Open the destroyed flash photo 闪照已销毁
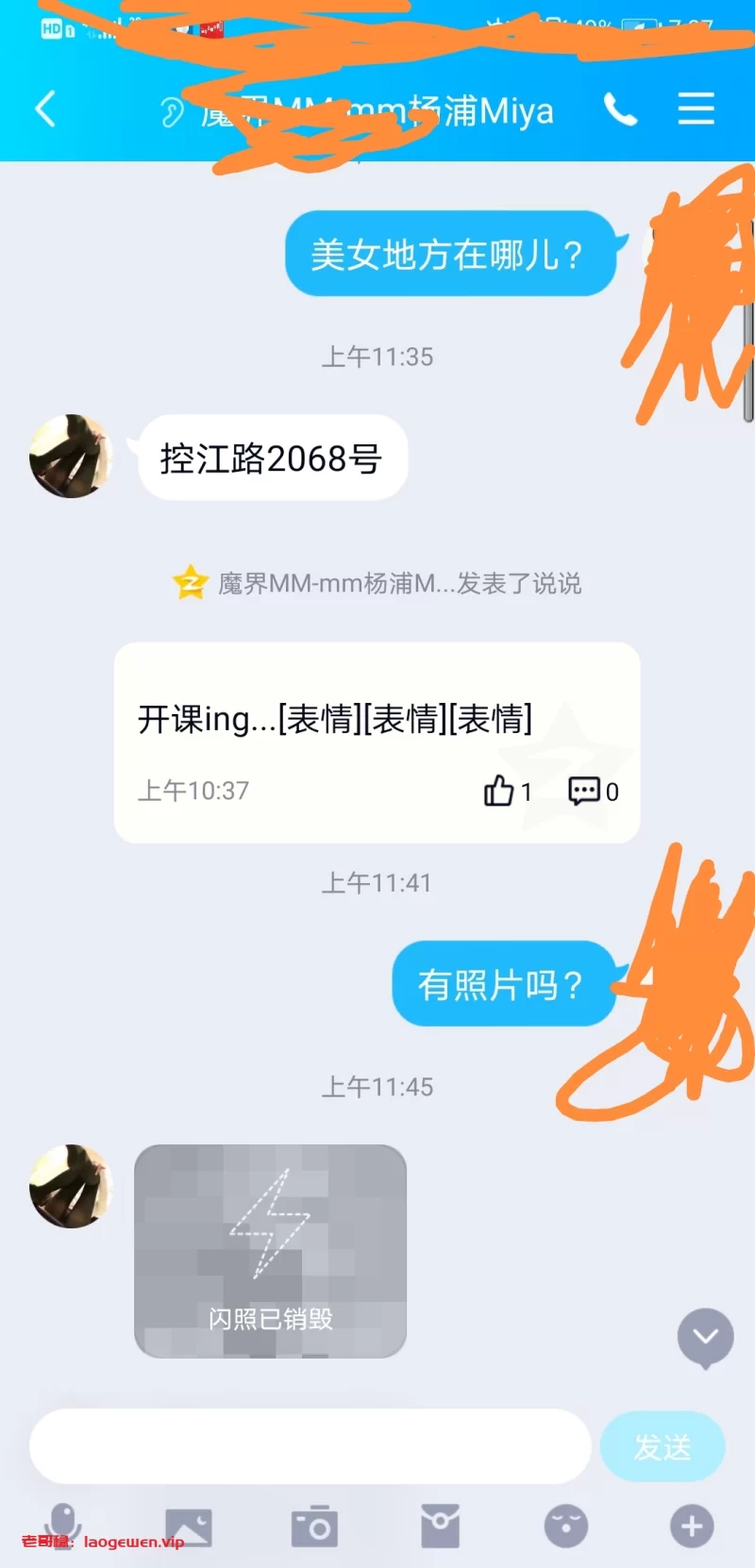The width and height of the screenshot is (755, 1568). coord(270,1251)
